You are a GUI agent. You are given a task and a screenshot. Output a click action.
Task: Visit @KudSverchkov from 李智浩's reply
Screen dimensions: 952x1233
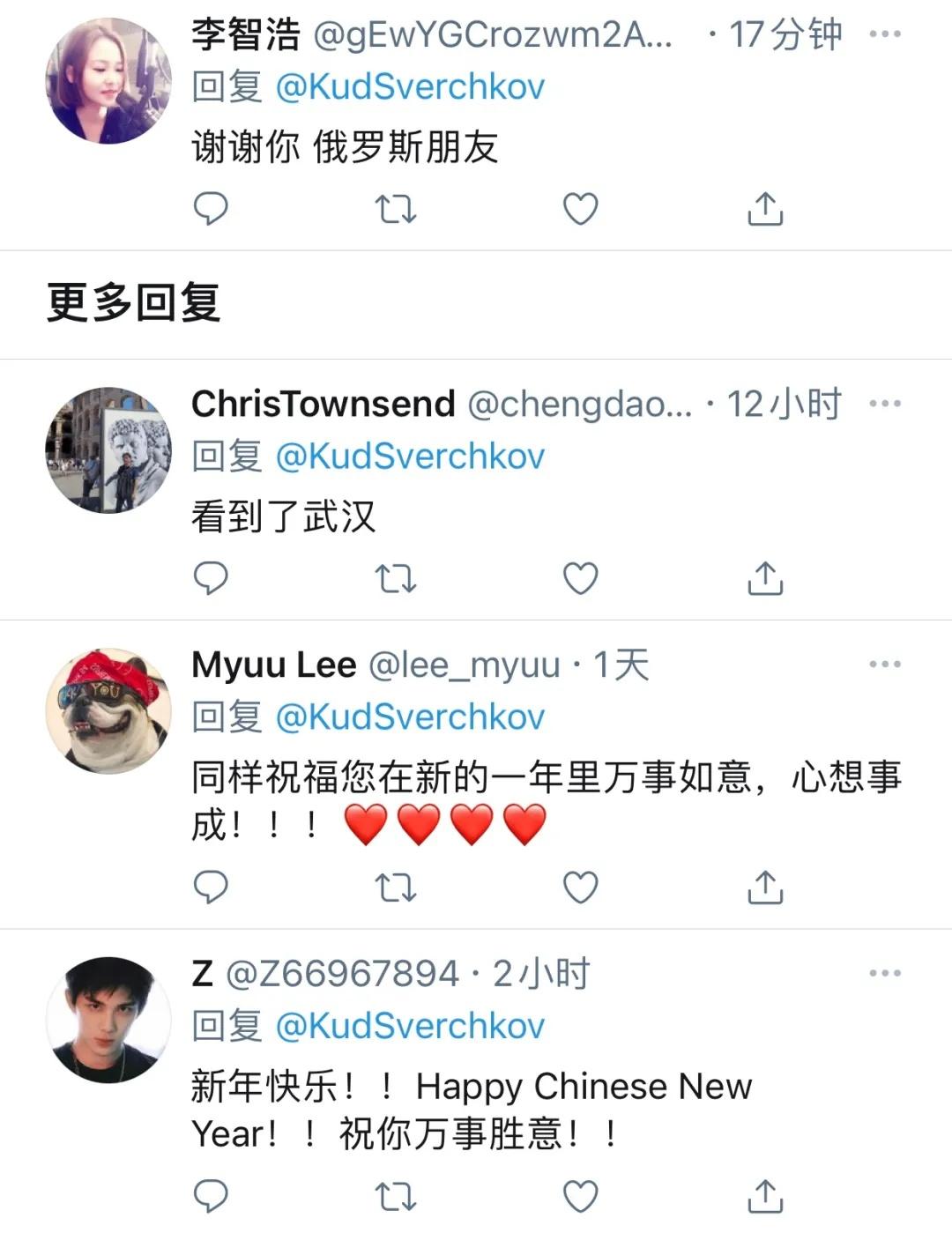point(410,86)
